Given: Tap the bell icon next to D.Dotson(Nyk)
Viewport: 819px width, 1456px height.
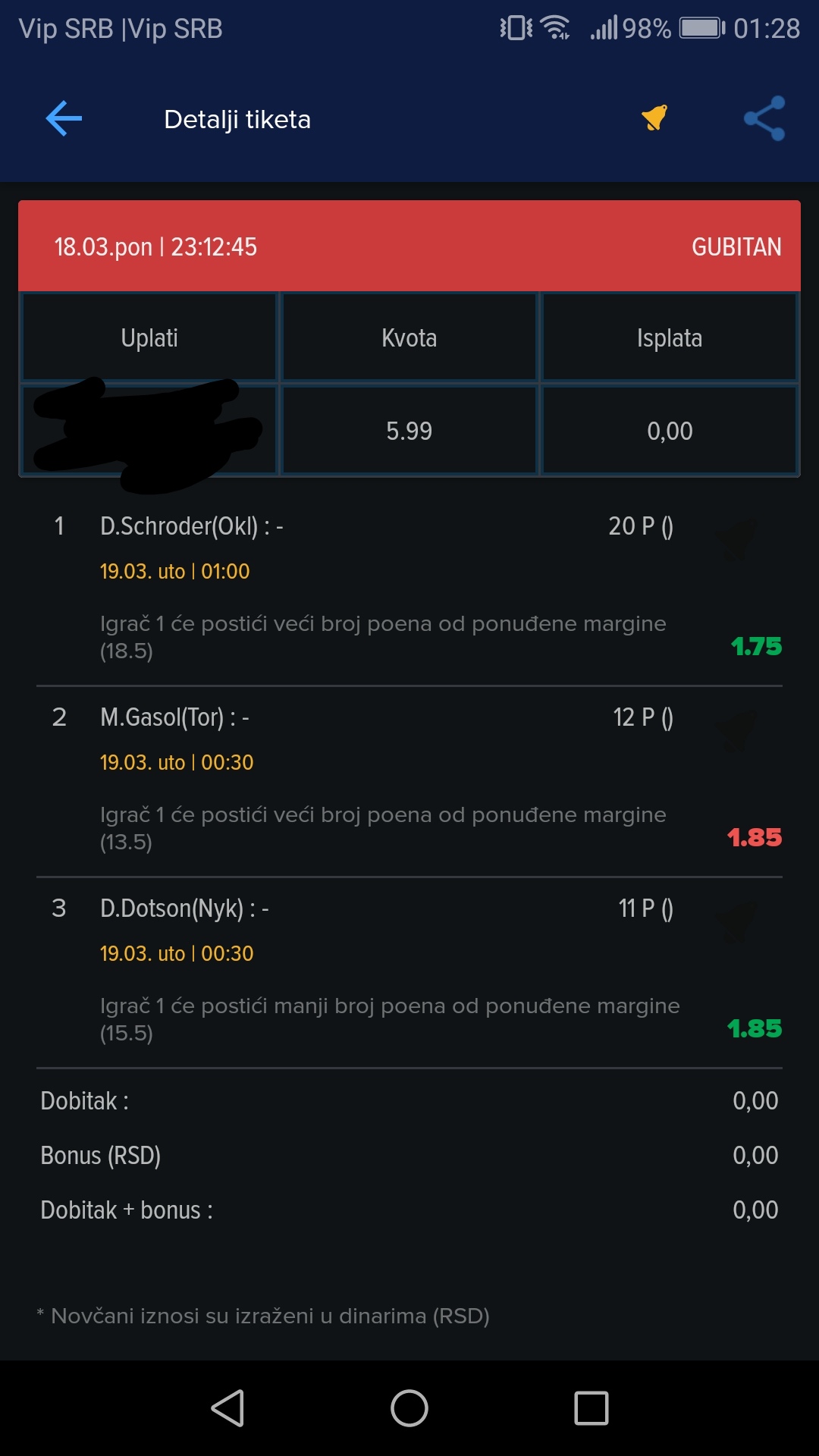Looking at the screenshot, I should tap(737, 921).
